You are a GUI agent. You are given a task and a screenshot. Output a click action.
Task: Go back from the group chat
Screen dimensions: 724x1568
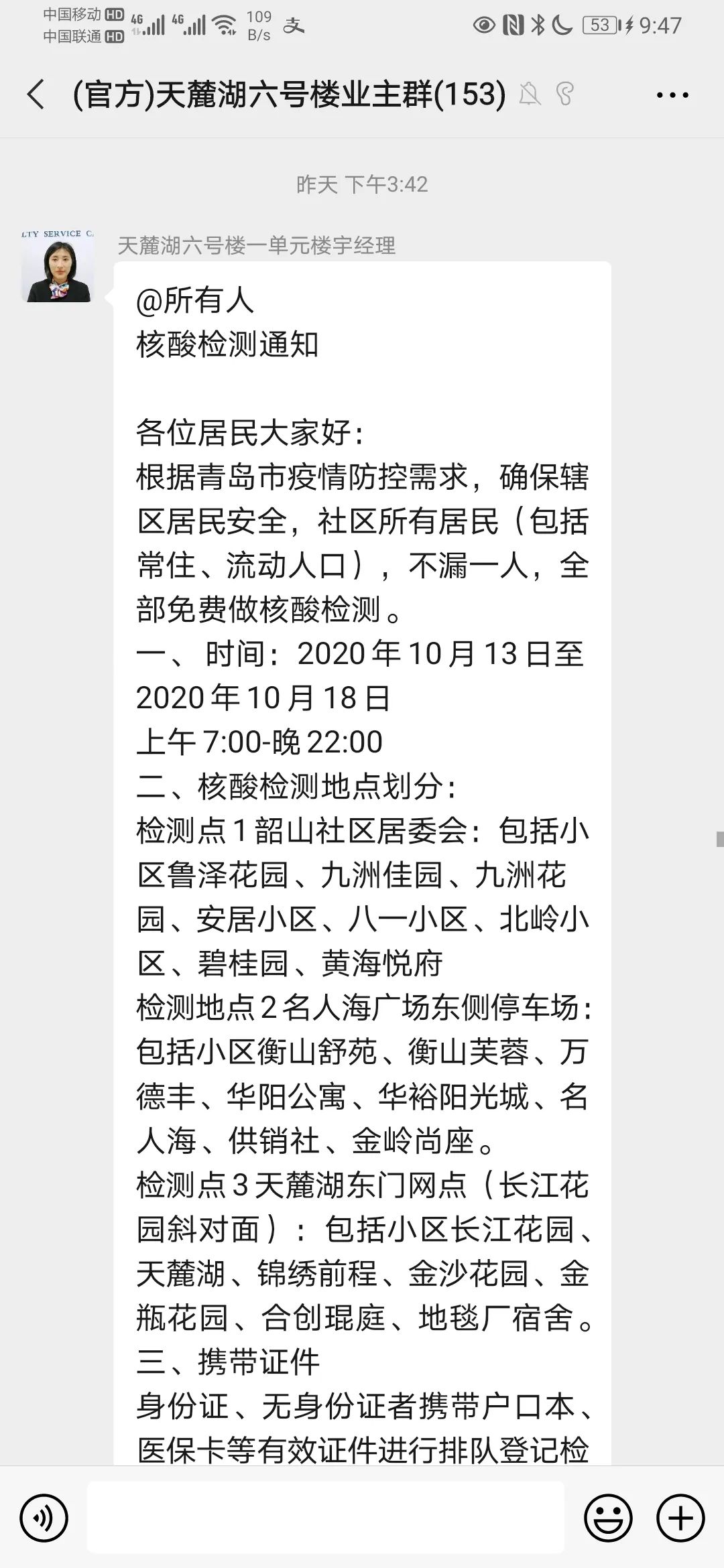(36, 94)
